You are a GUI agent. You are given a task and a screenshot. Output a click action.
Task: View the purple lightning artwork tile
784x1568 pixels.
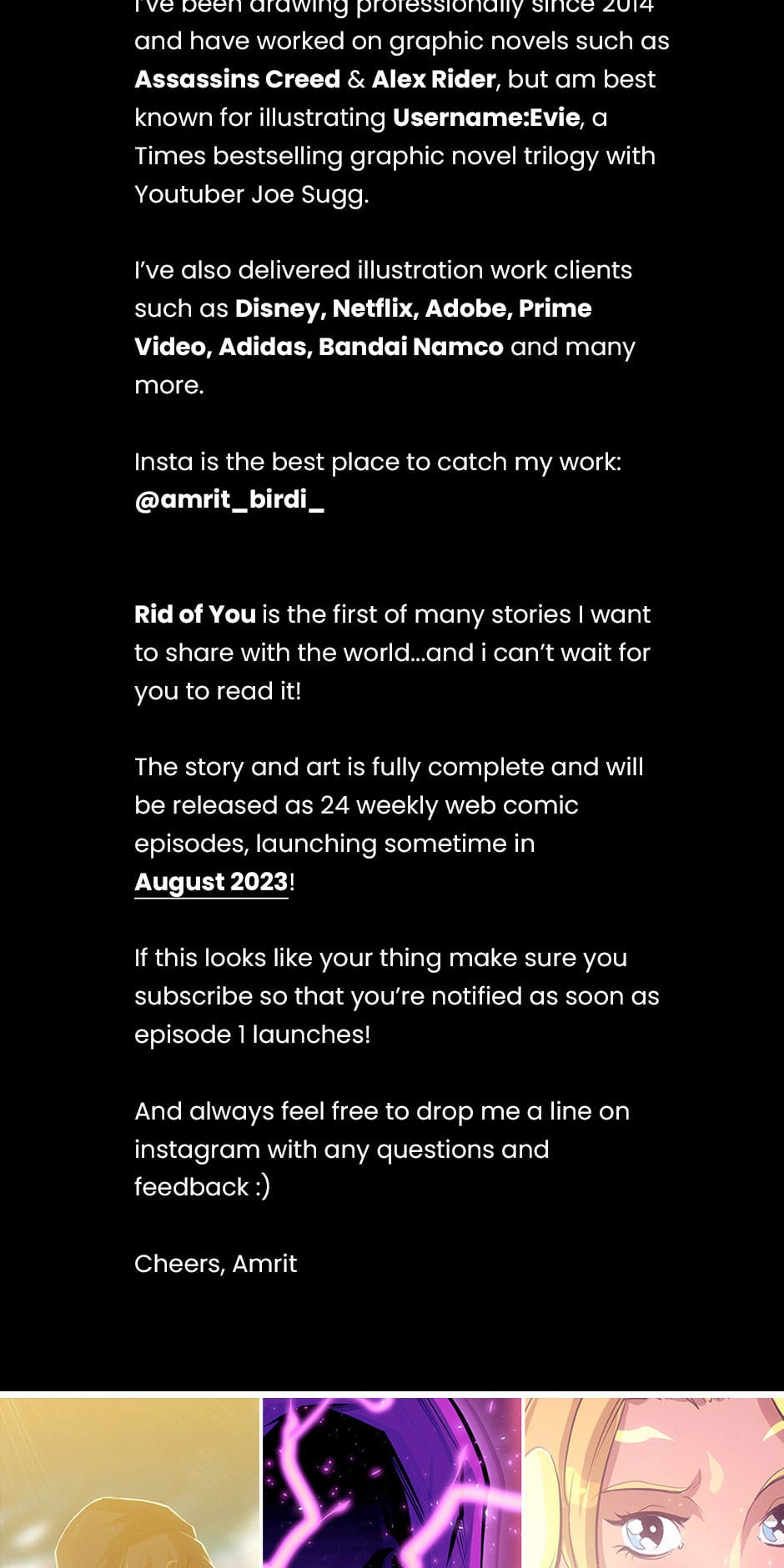[392, 1482]
